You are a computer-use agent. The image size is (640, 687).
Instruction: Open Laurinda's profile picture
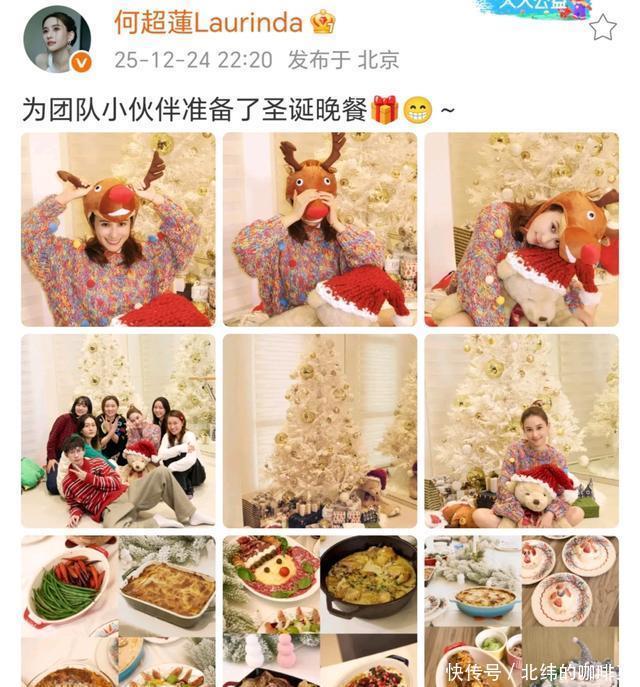pyautogui.click(x=57, y=40)
